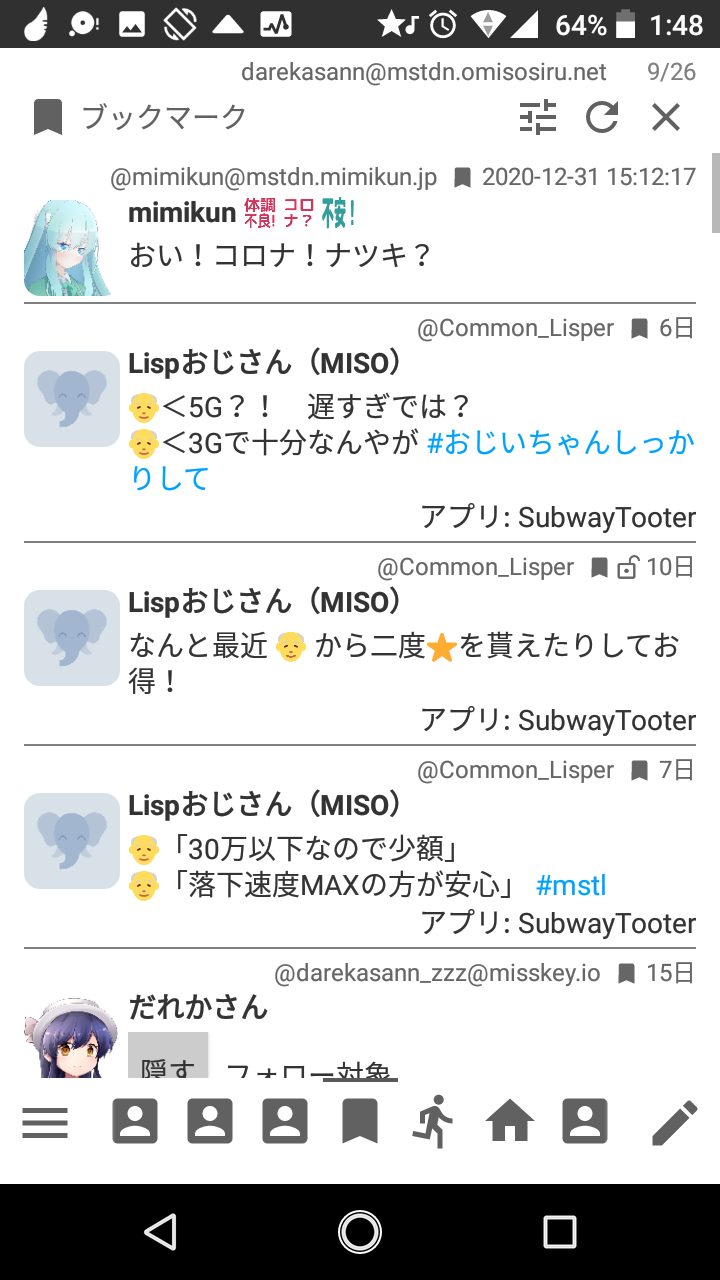View mimikun's profile avatar
The image size is (720, 1280).
tap(68, 248)
